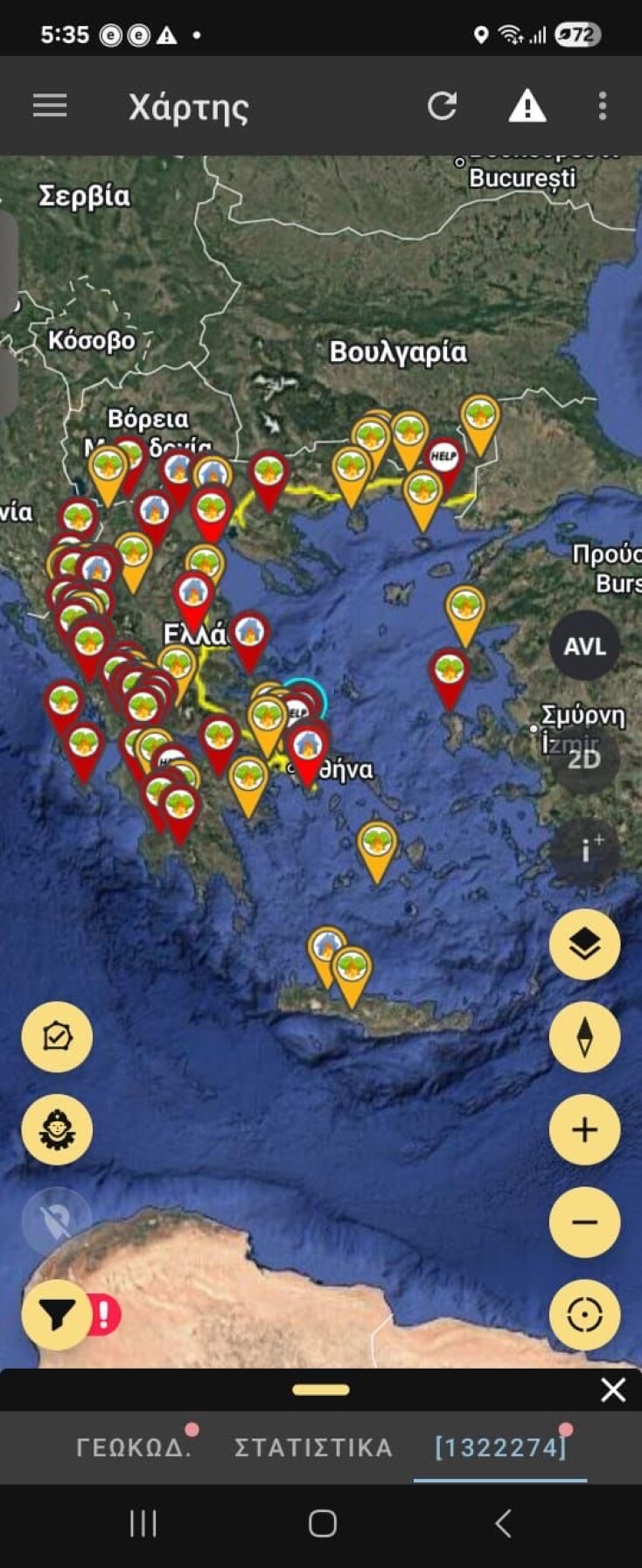Open the warning alerts icon
The width and height of the screenshot is (642, 1568).
(527, 107)
